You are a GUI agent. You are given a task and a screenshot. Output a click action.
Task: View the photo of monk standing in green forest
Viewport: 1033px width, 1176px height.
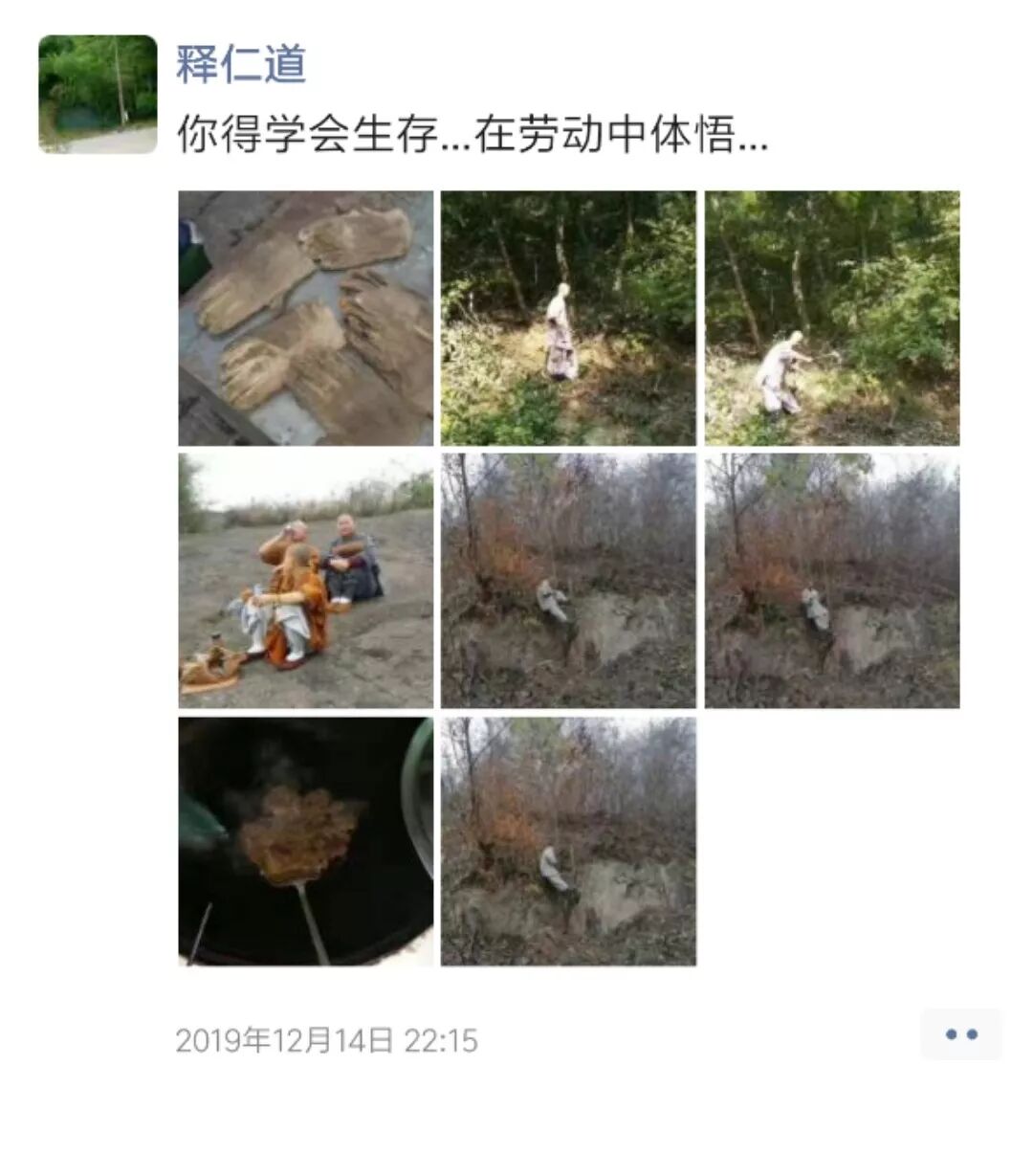pos(568,318)
